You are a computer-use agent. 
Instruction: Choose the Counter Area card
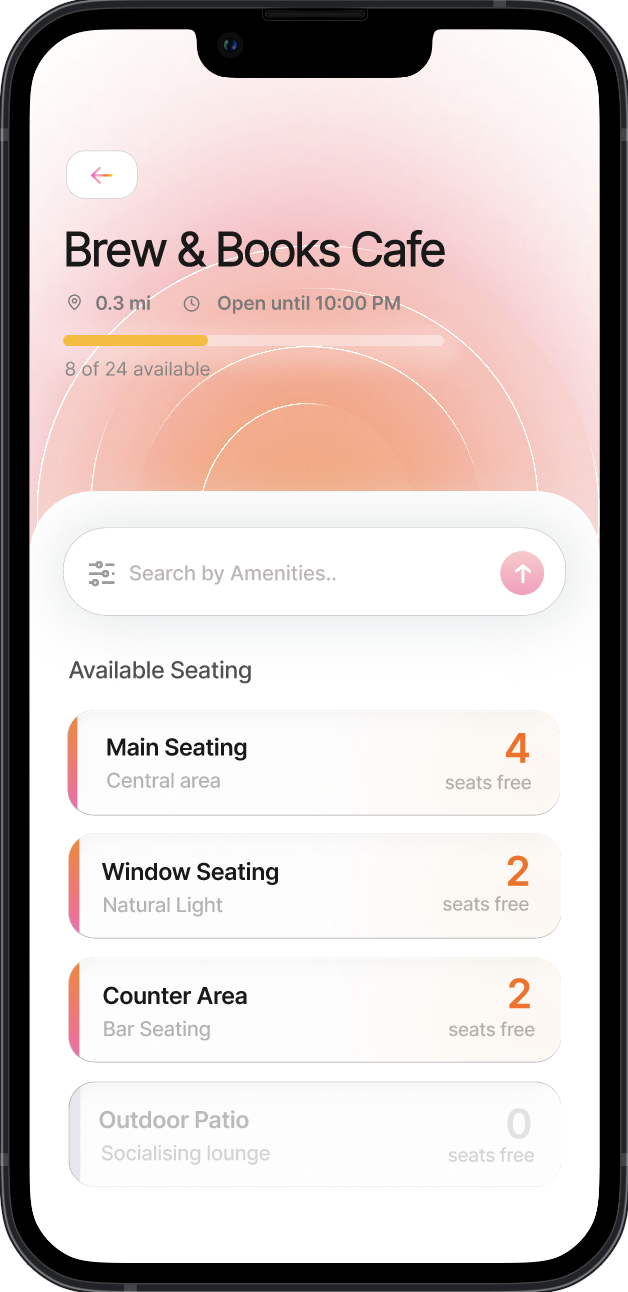coord(314,1010)
